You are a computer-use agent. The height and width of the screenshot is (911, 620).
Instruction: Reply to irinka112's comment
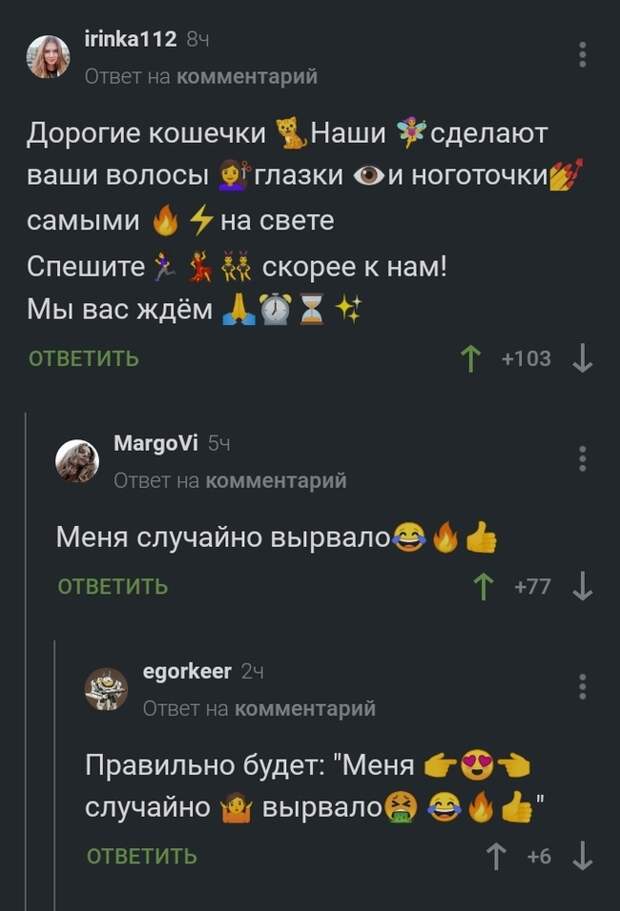click(x=83, y=358)
